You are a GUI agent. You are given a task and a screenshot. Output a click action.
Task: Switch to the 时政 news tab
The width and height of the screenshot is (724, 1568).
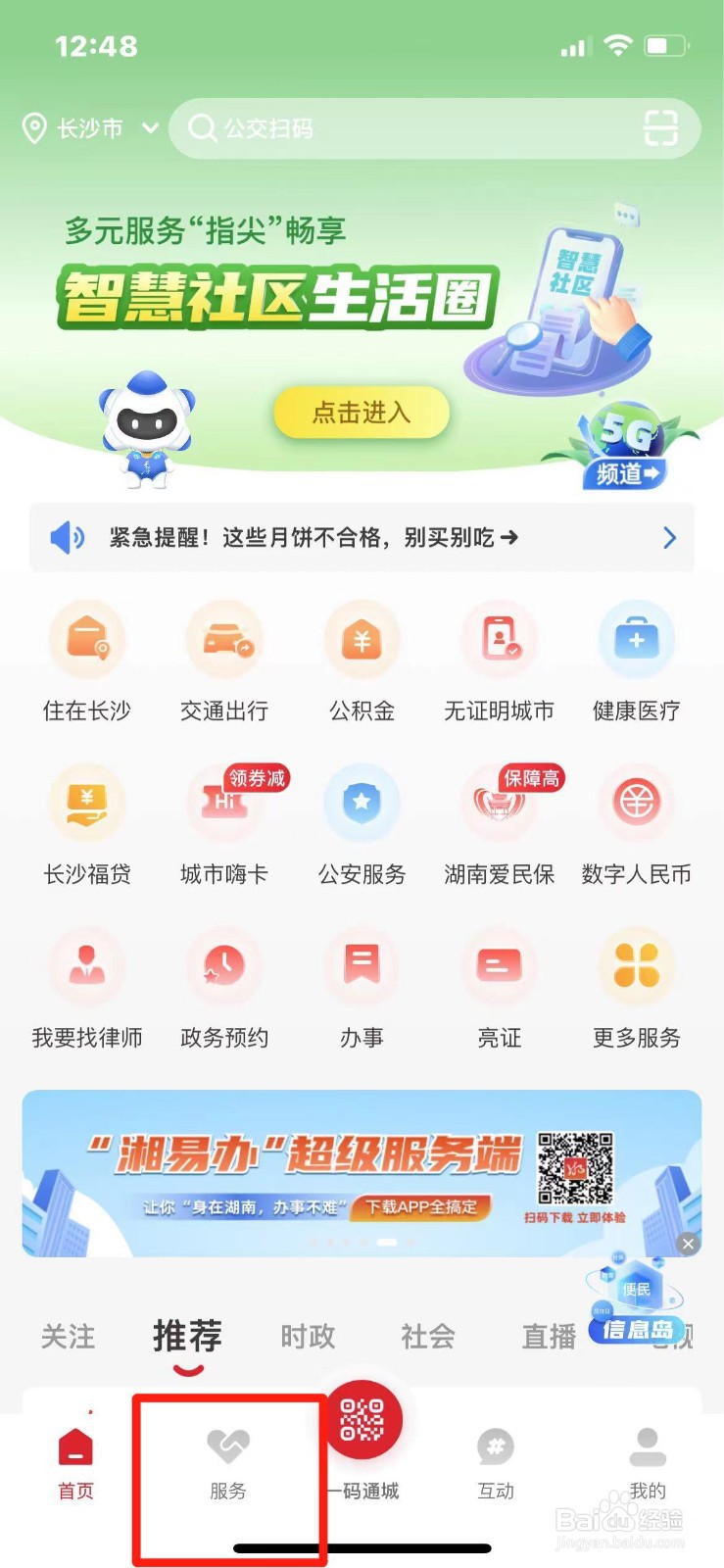[x=308, y=1337]
